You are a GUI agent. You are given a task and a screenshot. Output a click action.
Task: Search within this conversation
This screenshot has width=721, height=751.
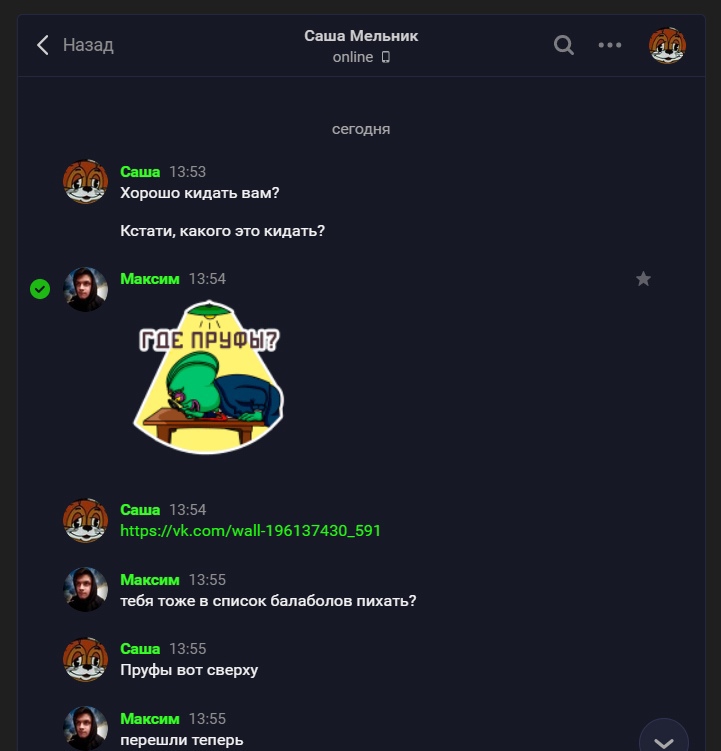coord(564,45)
